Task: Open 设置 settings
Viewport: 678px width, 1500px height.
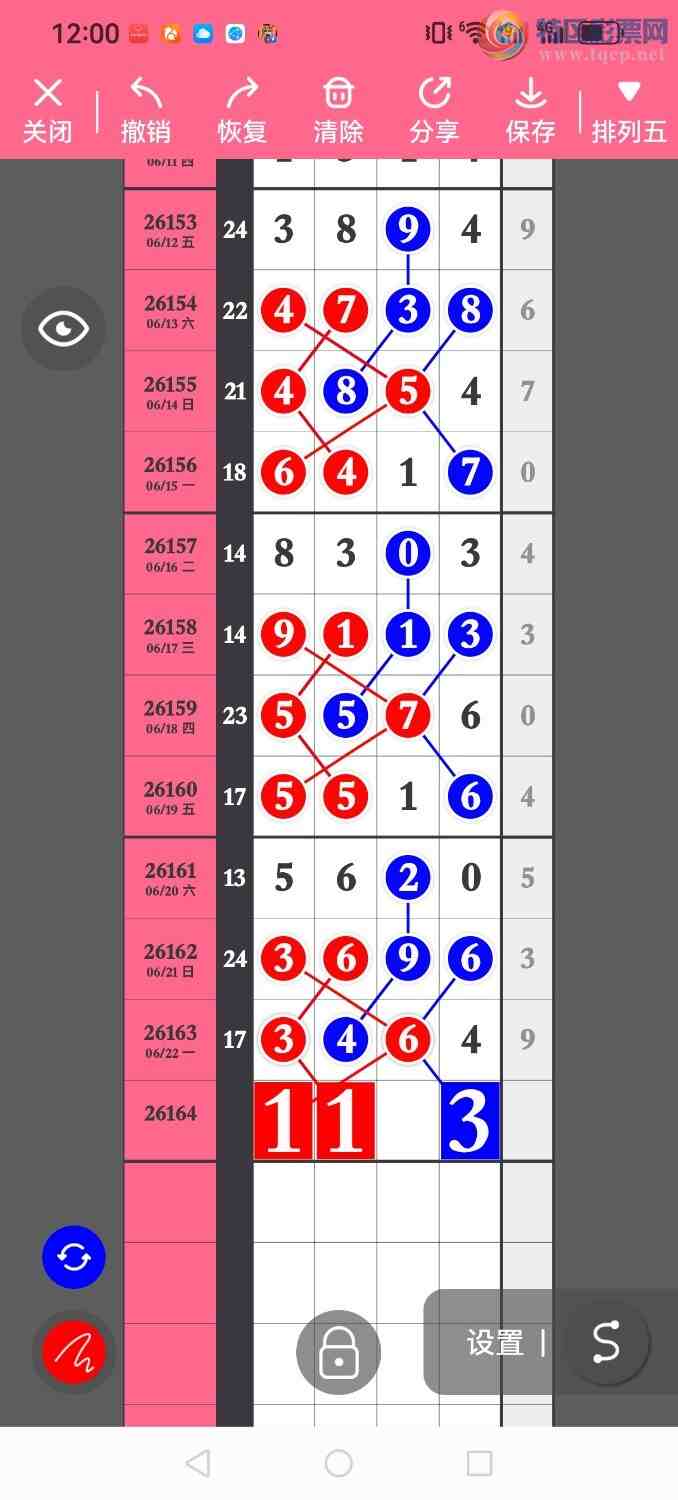Action: click(495, 1343)
